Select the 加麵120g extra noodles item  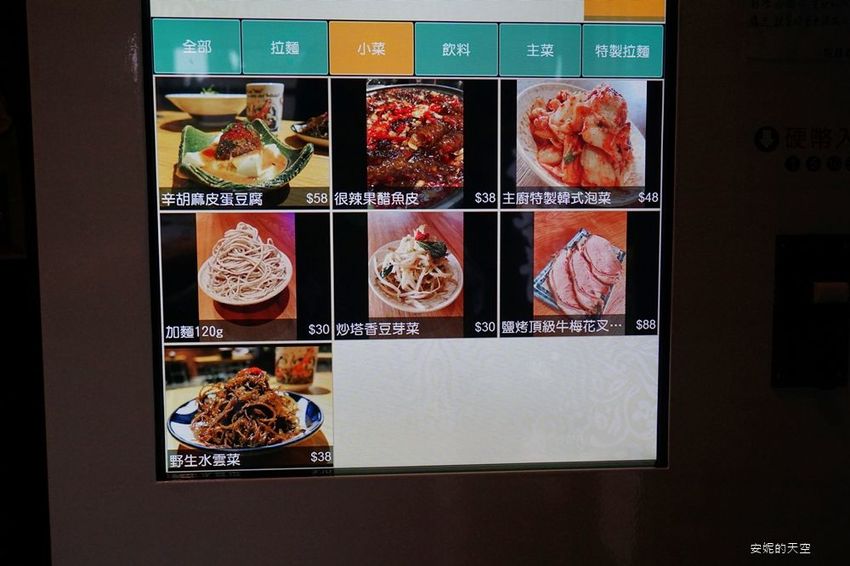[246, 276]
